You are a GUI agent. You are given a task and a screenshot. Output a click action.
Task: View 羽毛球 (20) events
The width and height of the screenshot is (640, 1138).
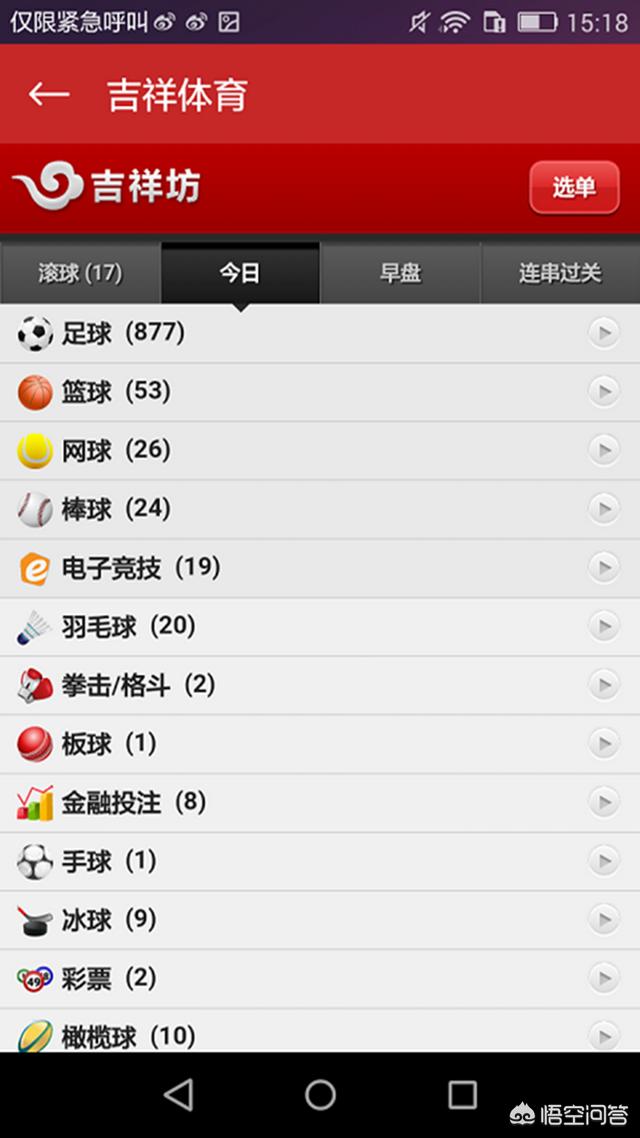click(x=320, y=627)
